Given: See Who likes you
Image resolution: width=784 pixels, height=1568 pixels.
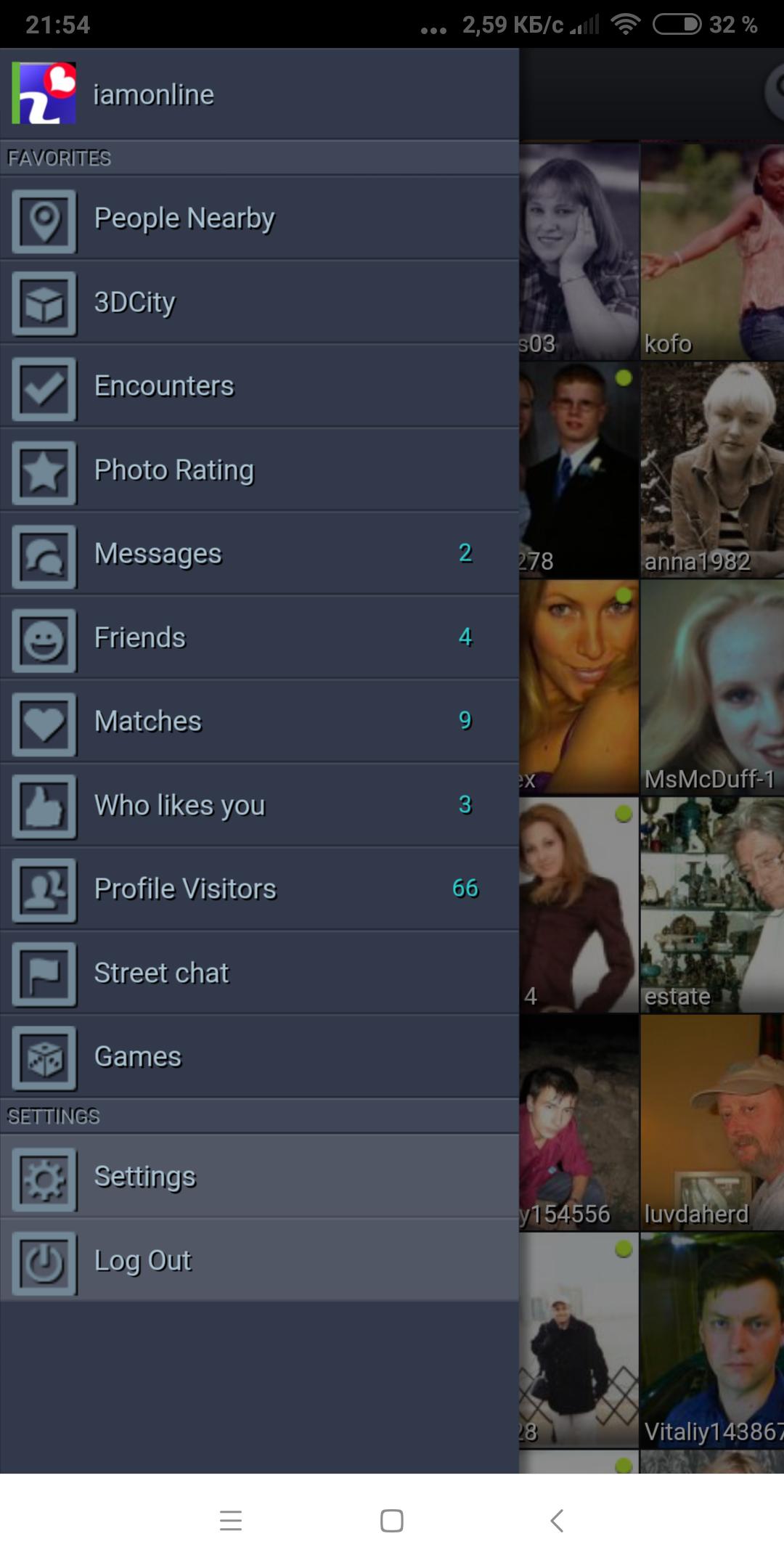Looking at the screenshot, I should click(258, 806).
